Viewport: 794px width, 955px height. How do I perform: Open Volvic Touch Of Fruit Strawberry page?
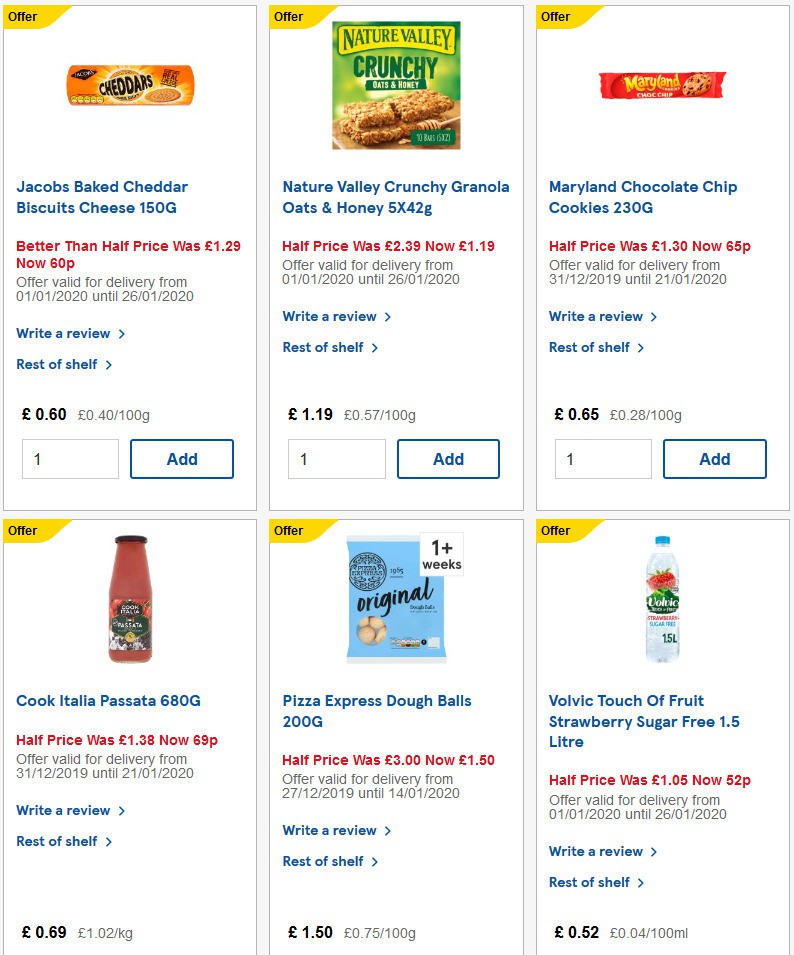[644, 721]
